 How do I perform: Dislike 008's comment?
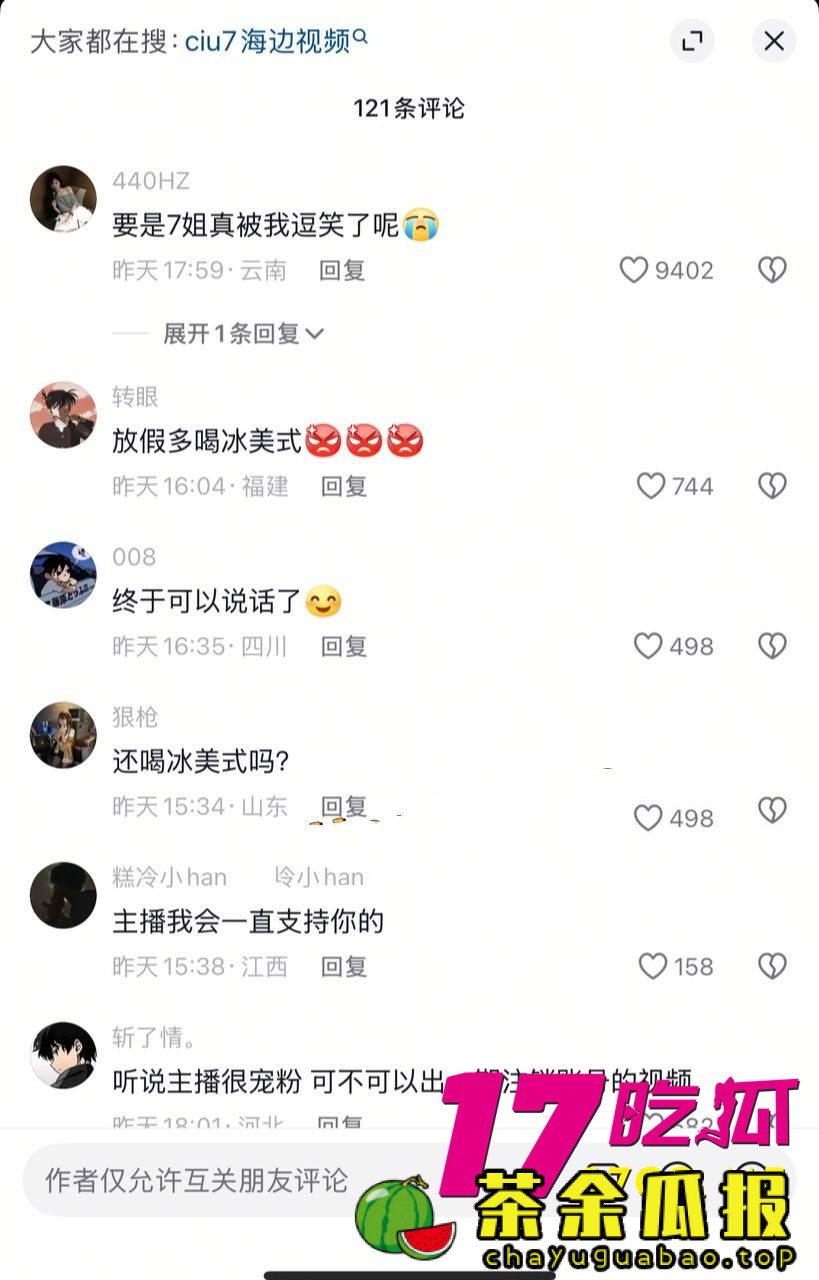point(772,646)
